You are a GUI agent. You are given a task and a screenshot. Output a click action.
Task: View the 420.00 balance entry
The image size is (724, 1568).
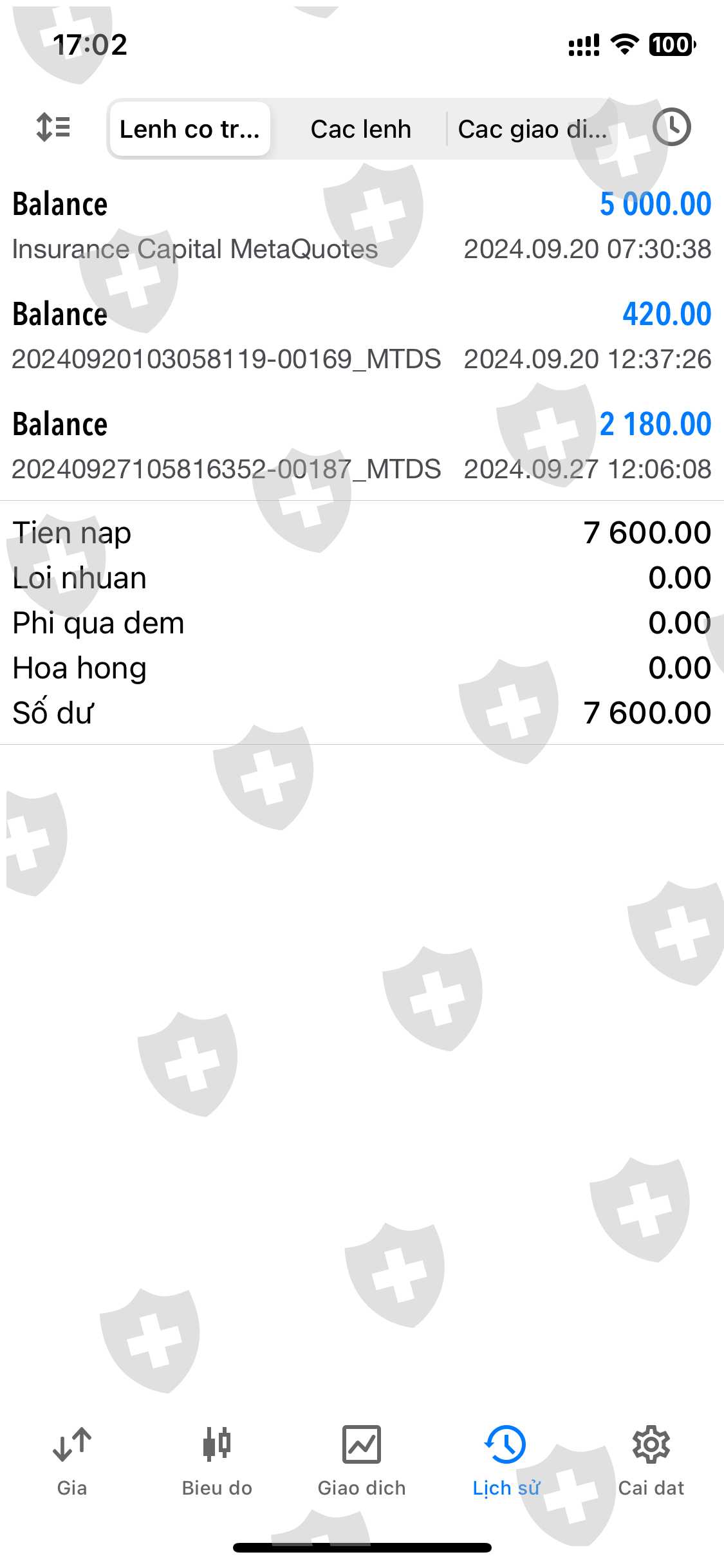(x=362, y=336)
